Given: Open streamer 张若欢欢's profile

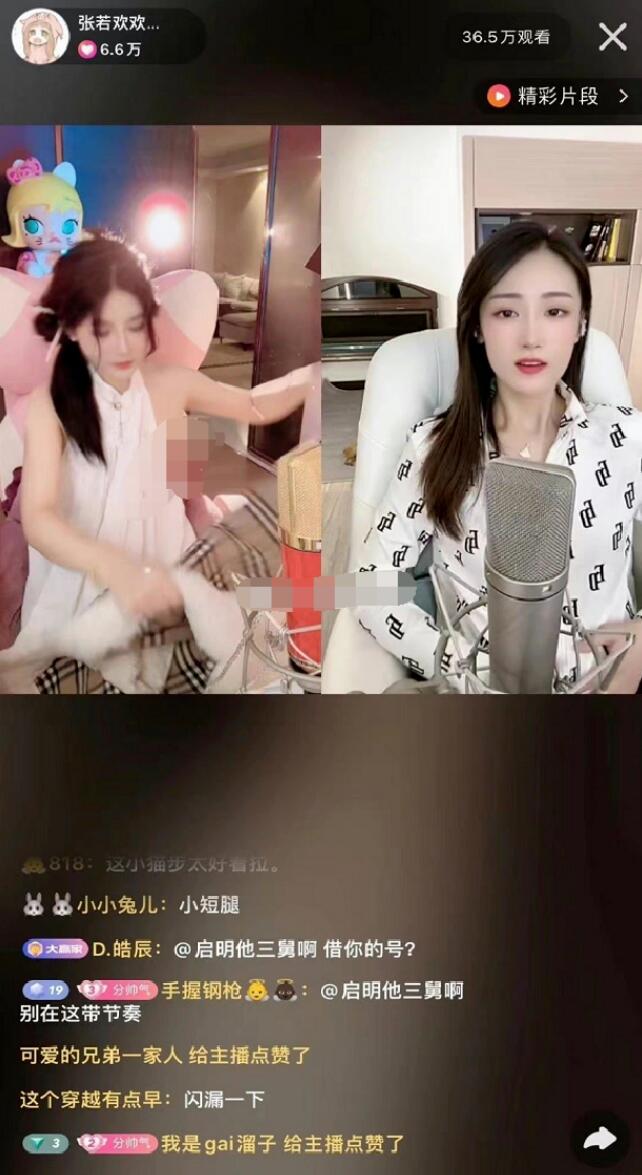Looking at the screenshot, I should click(40, 37).
